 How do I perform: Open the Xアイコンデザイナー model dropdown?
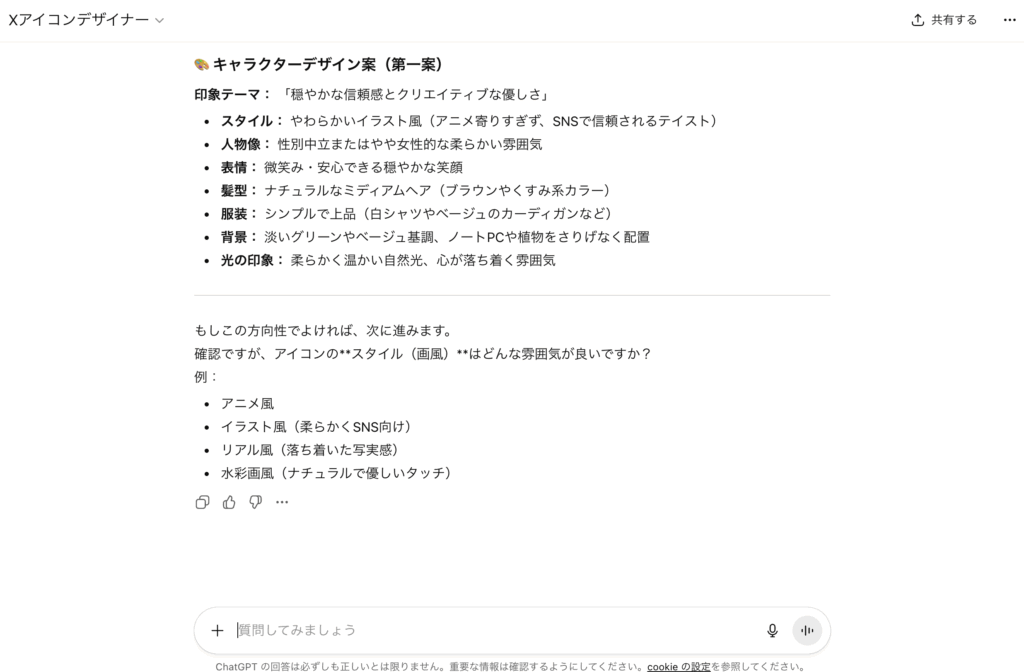click(x=86, y=20)
